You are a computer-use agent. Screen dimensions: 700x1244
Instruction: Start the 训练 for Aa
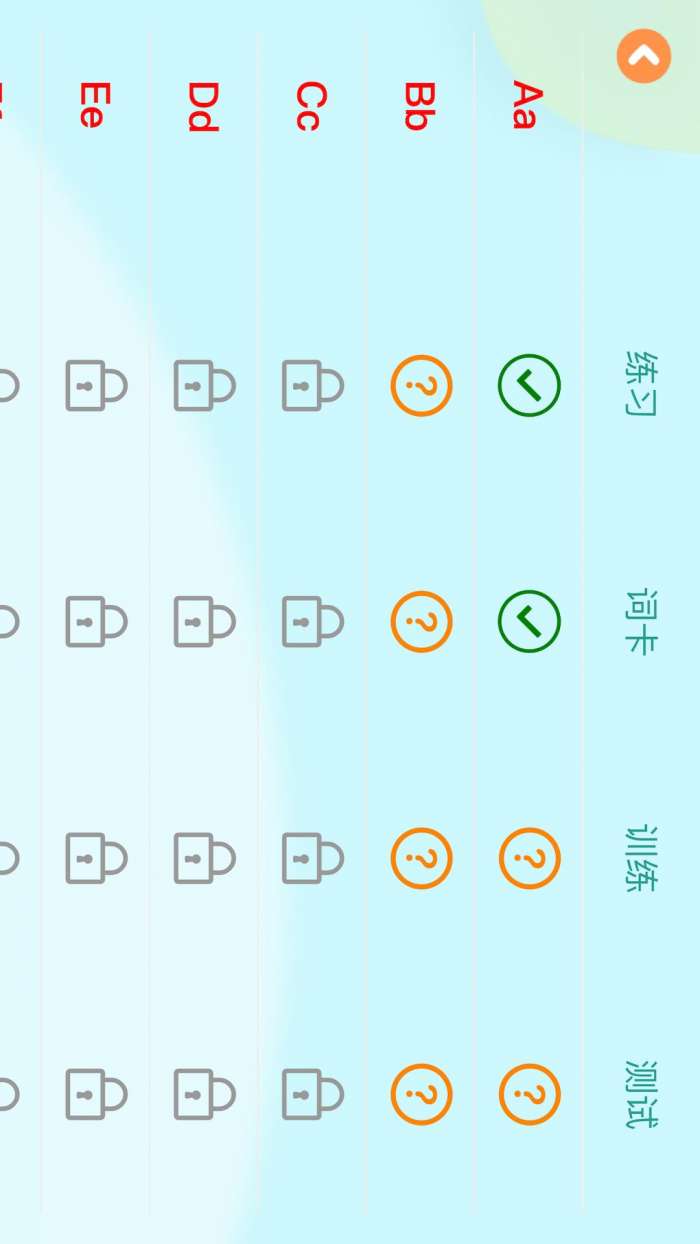pyautogui.click(x=529, y=858)
